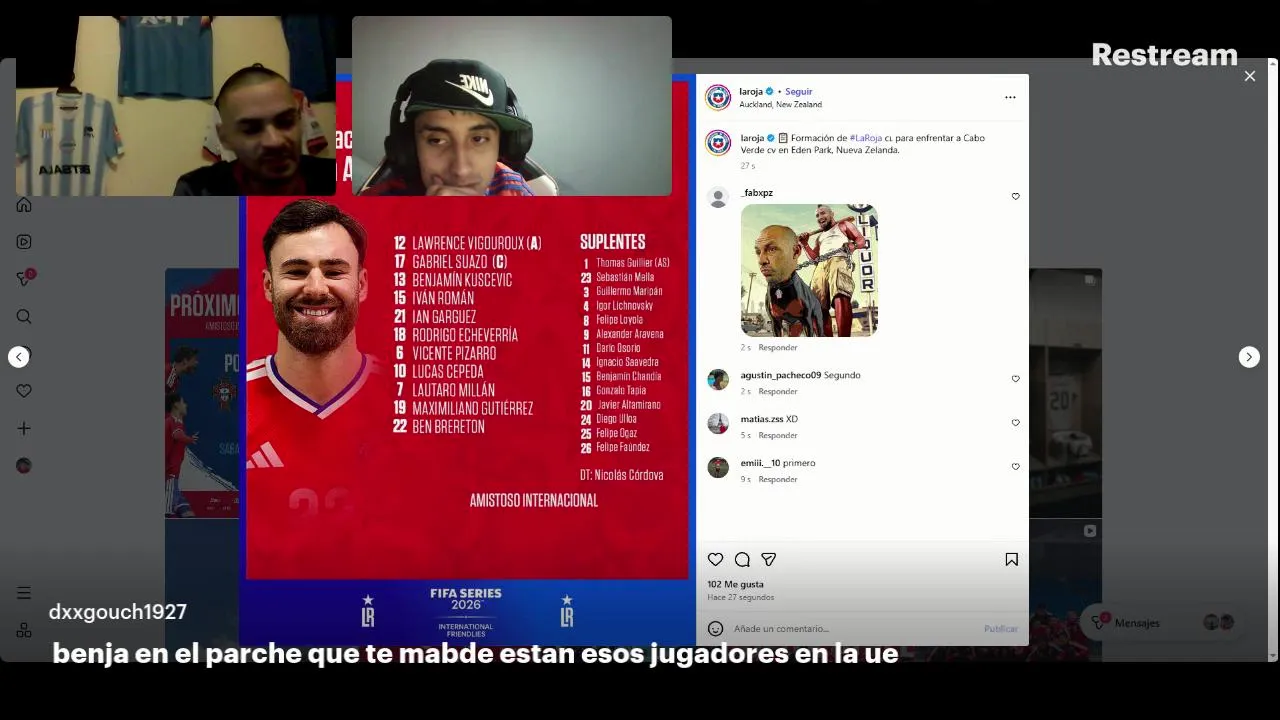Like the comment from matias.zss
The width and height of the screenshot is (1280, 720).
1015,423
